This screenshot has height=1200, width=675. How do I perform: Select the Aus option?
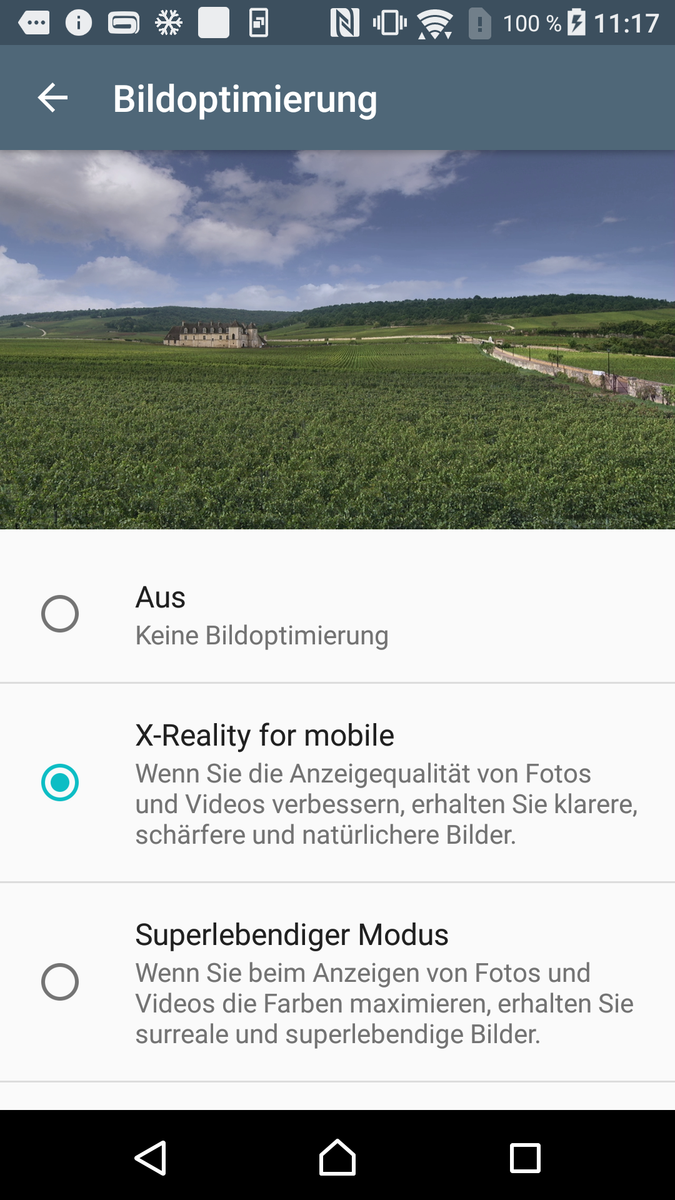tap(60, 614)
